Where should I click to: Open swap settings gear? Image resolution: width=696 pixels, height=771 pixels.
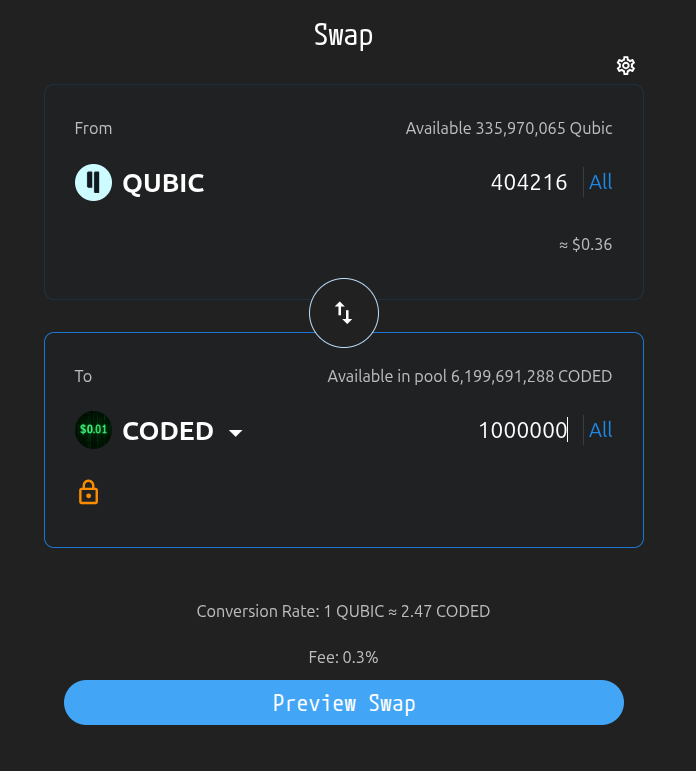tap(626, 66)
